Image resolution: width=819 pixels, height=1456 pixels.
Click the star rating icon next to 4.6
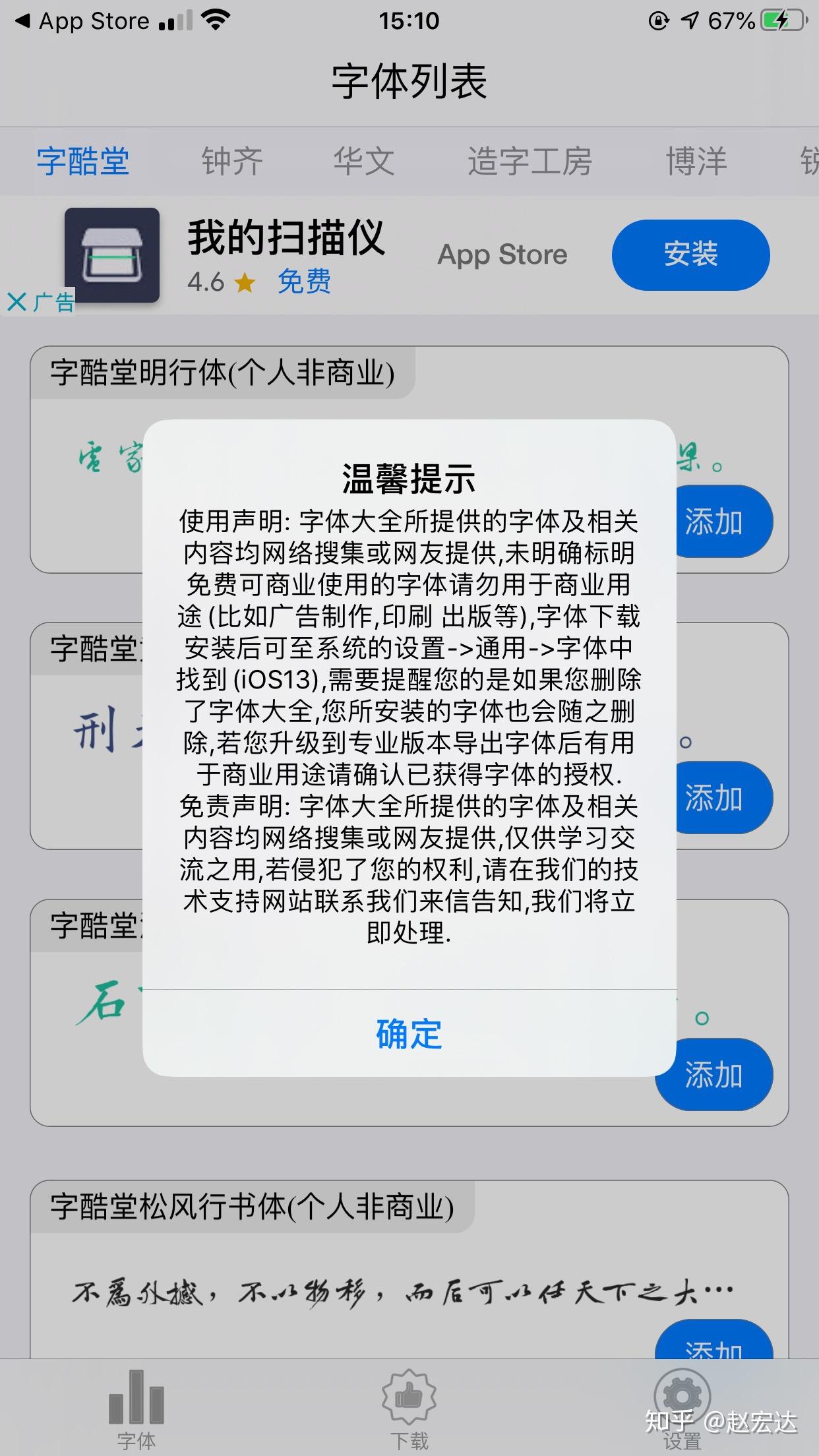[x=245, y=282]
